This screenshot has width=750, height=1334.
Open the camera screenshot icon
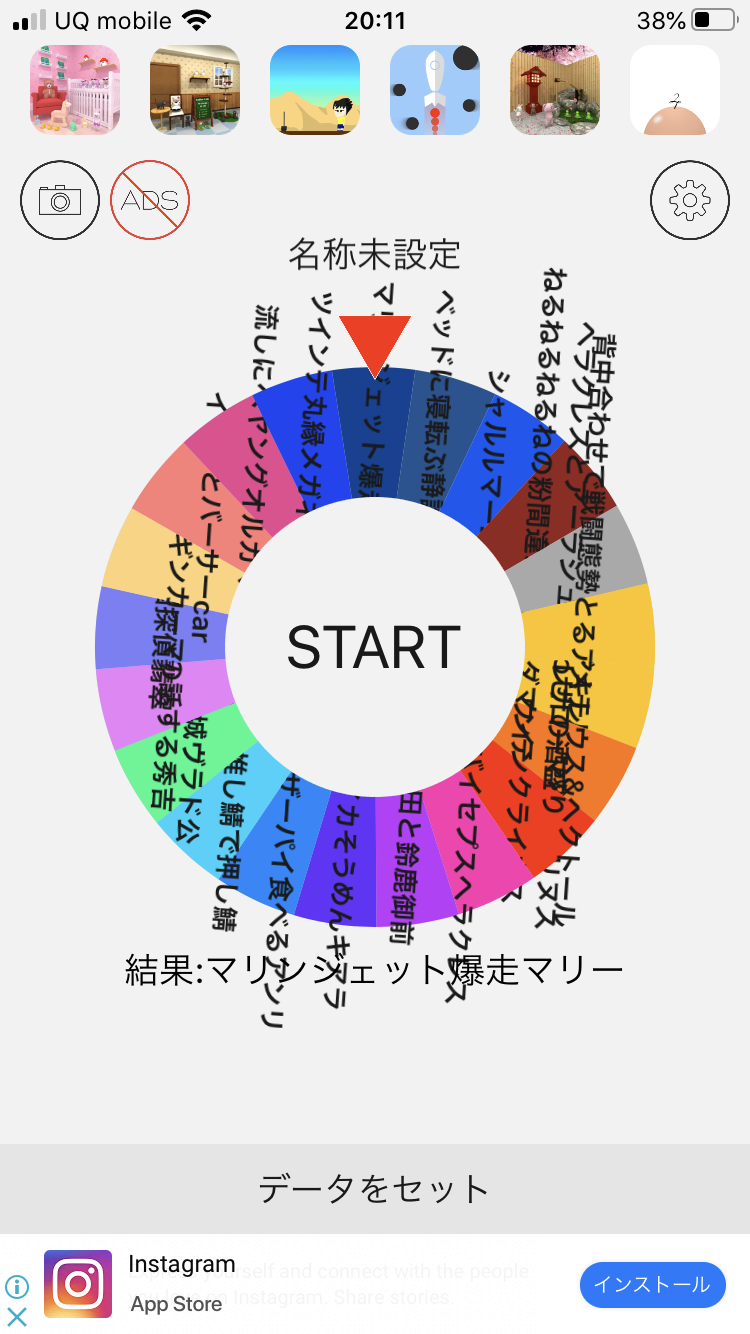pyautogui.click(x=60, y=200)
